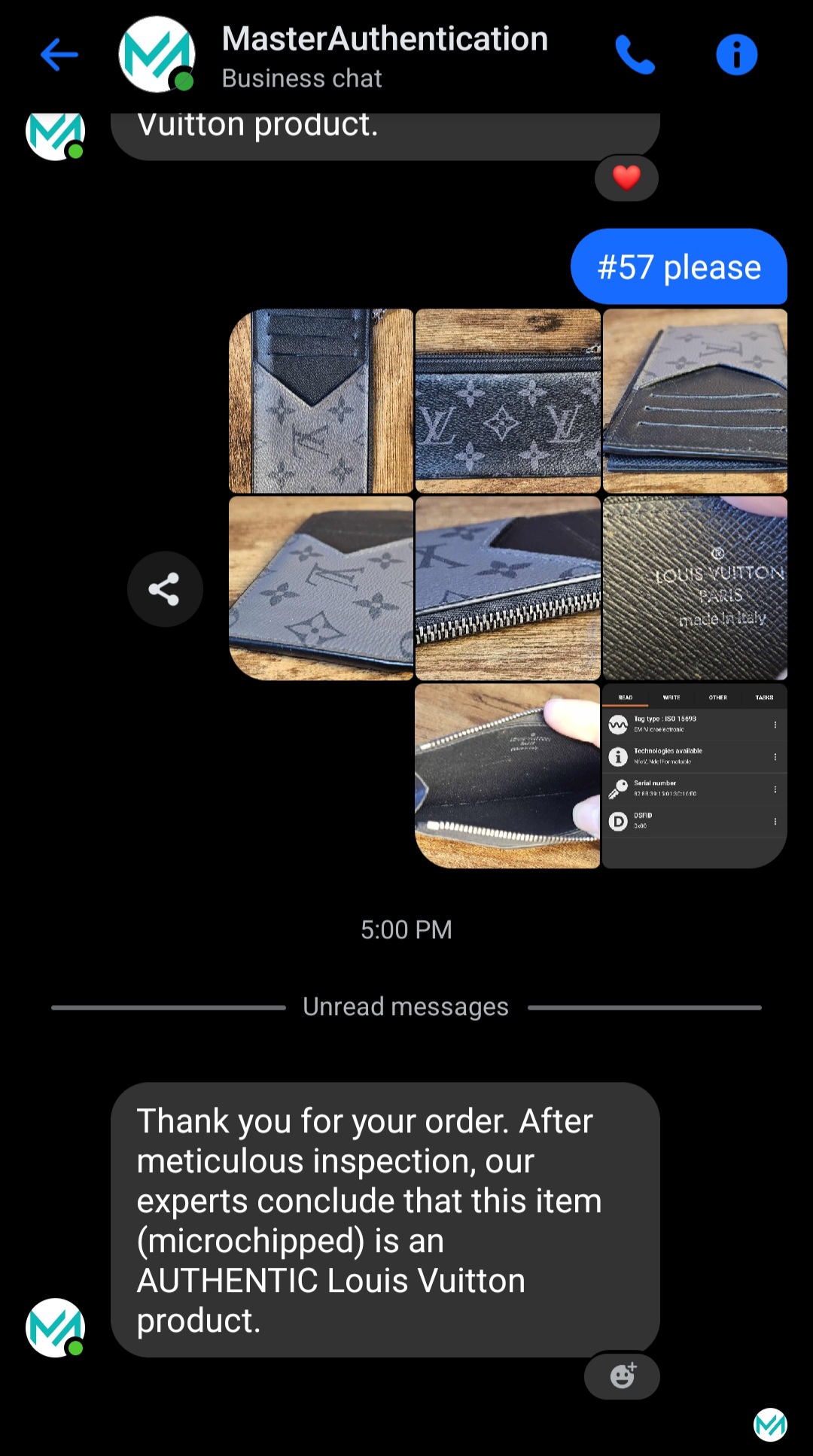Open photo showing the zipper edge
The height and width of the screenshot is (1456, 813).
508,588
